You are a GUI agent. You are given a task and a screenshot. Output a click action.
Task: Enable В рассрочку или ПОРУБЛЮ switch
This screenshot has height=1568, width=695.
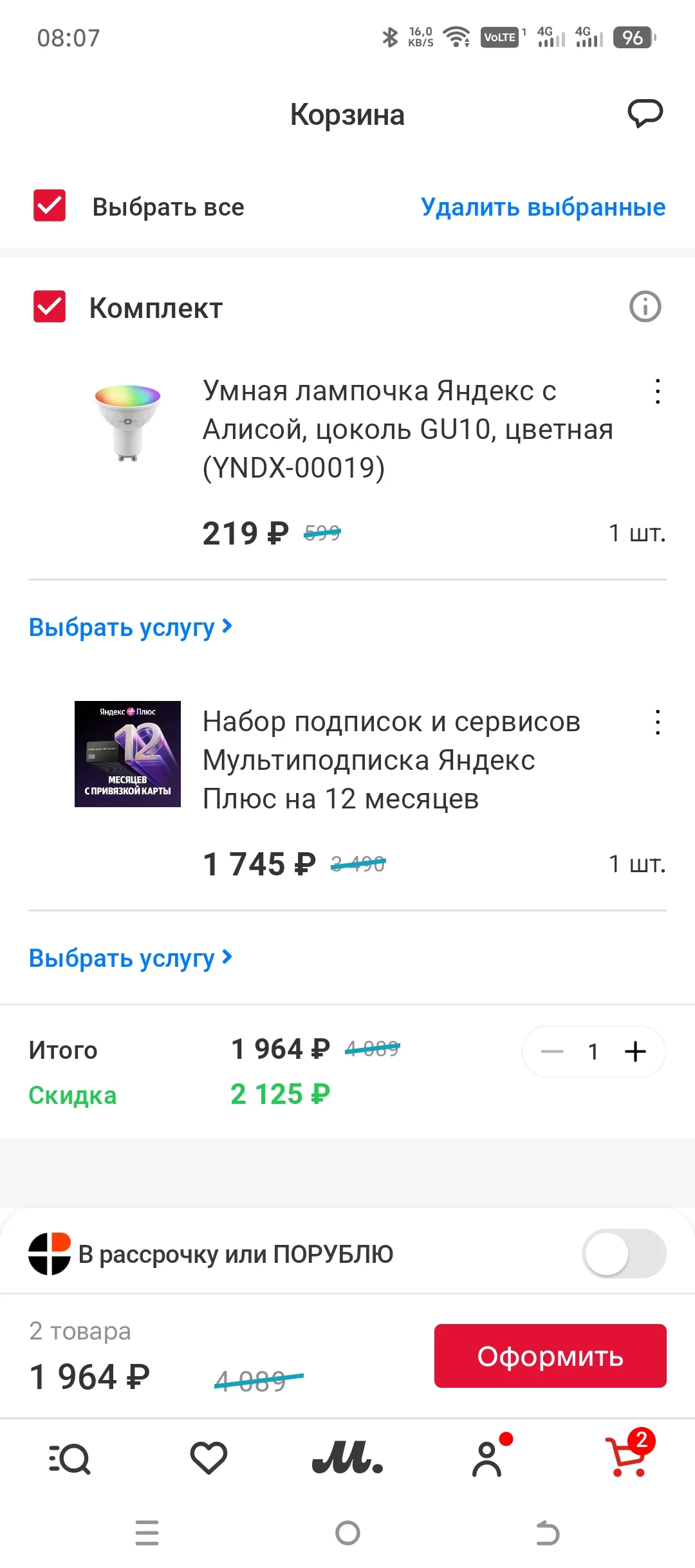[x=624, y=1253]
